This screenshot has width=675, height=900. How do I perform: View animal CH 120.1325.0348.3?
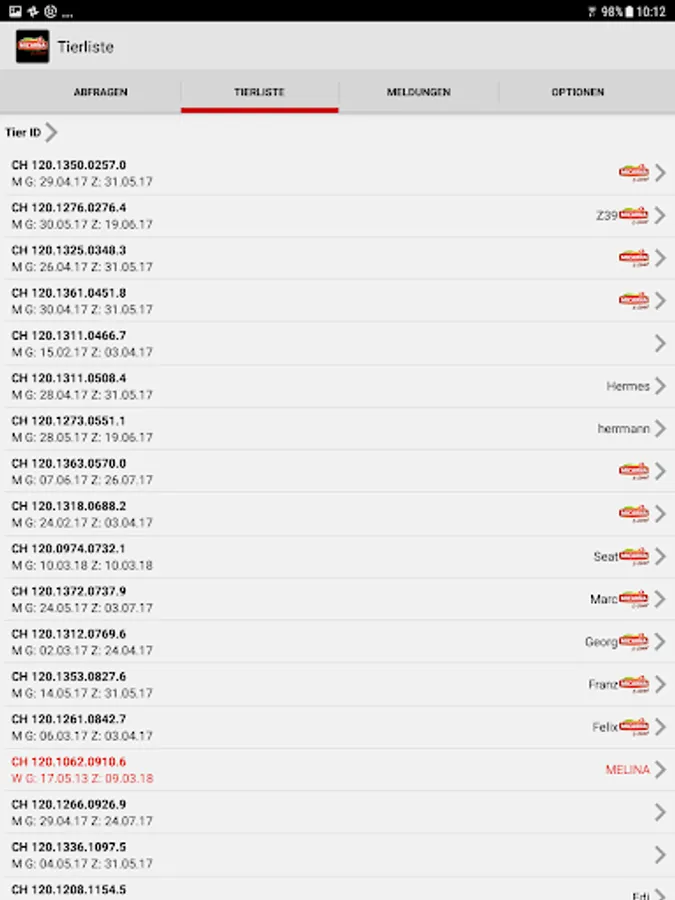click(338, 258)
